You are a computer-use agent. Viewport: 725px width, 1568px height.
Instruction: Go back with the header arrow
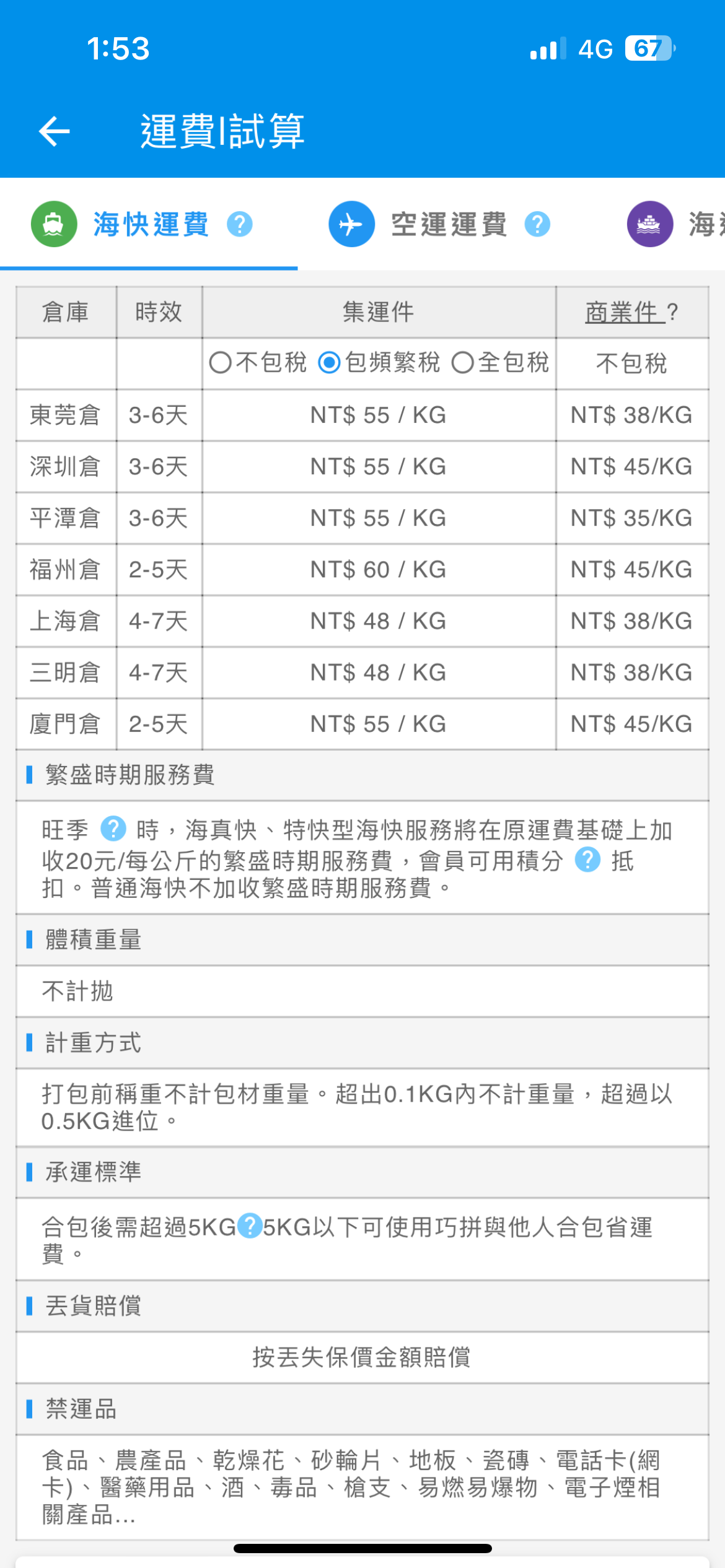[55, 131]
